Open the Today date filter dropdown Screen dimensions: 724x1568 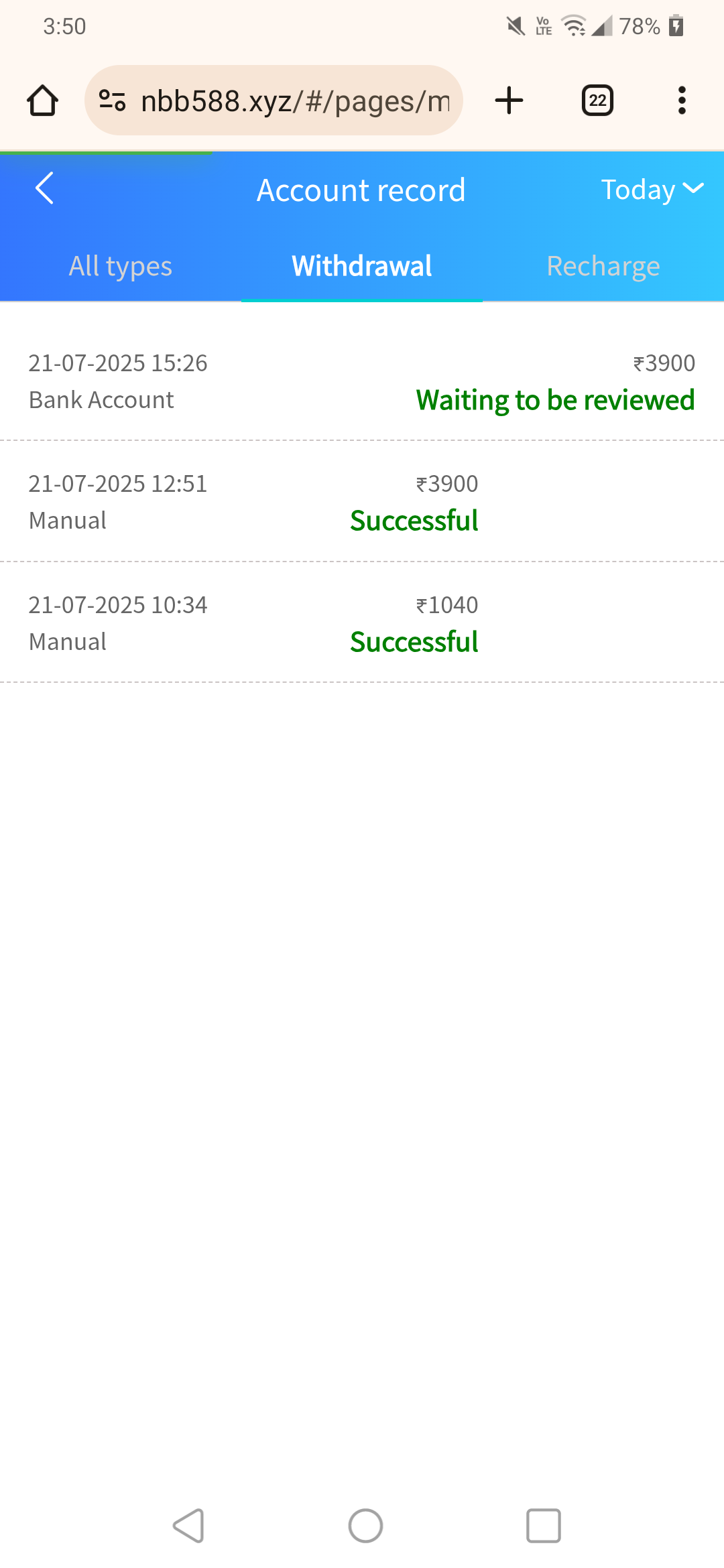coord(651,190)
